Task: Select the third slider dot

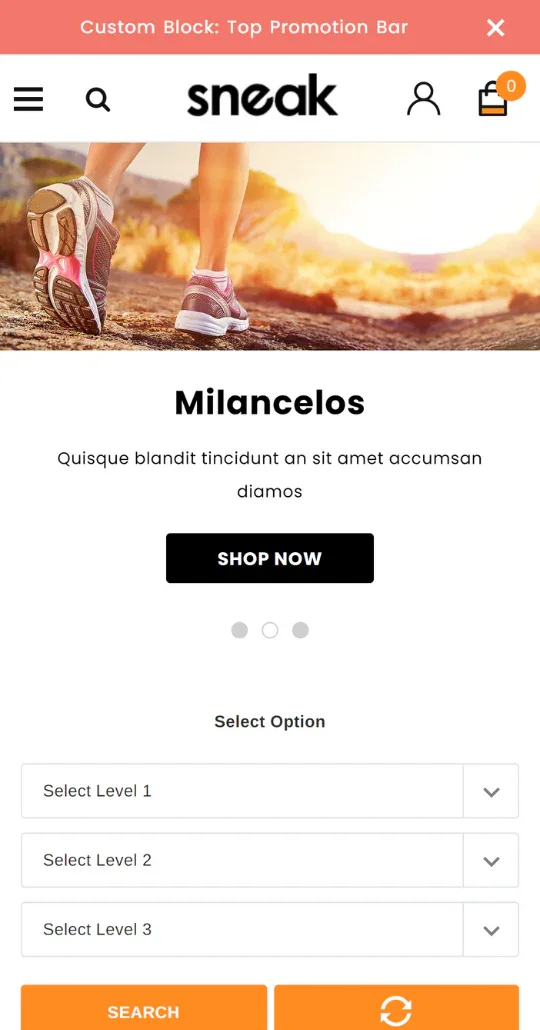Action: pyautogui.click(x=300, y=631)
